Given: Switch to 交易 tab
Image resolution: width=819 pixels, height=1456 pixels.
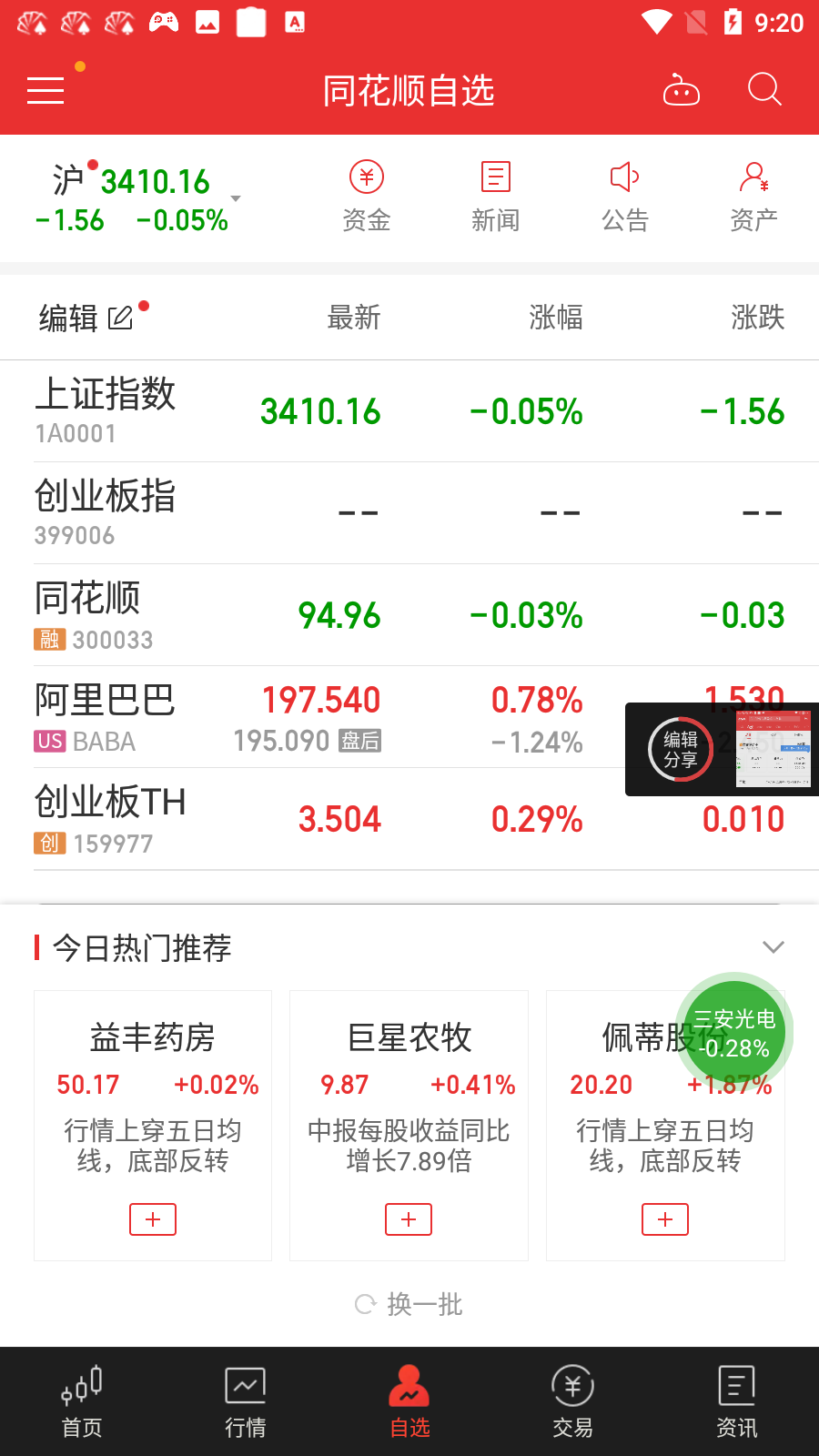Looking at the screenshot, I should coord(573,1401).
